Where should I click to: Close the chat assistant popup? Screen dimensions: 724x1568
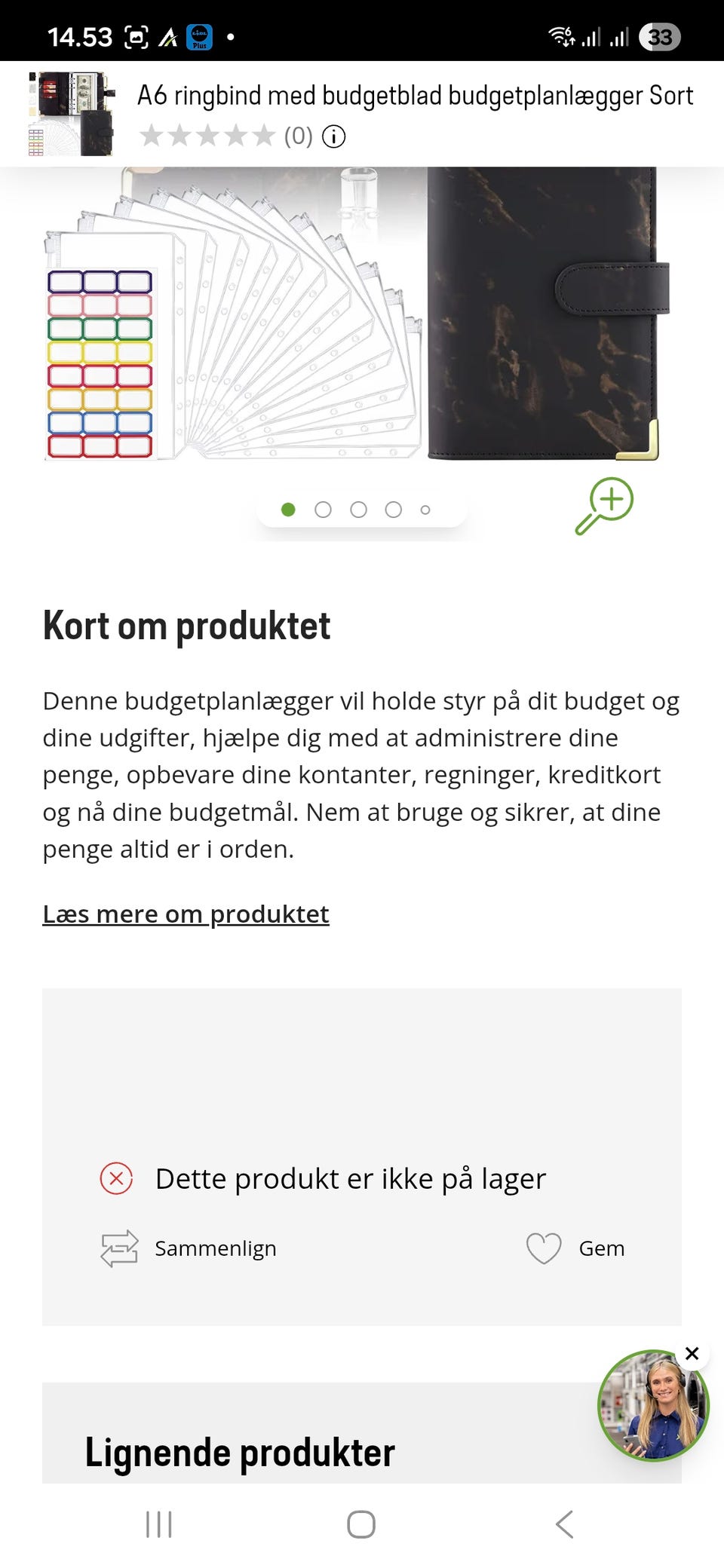(x=692, y=1354)
